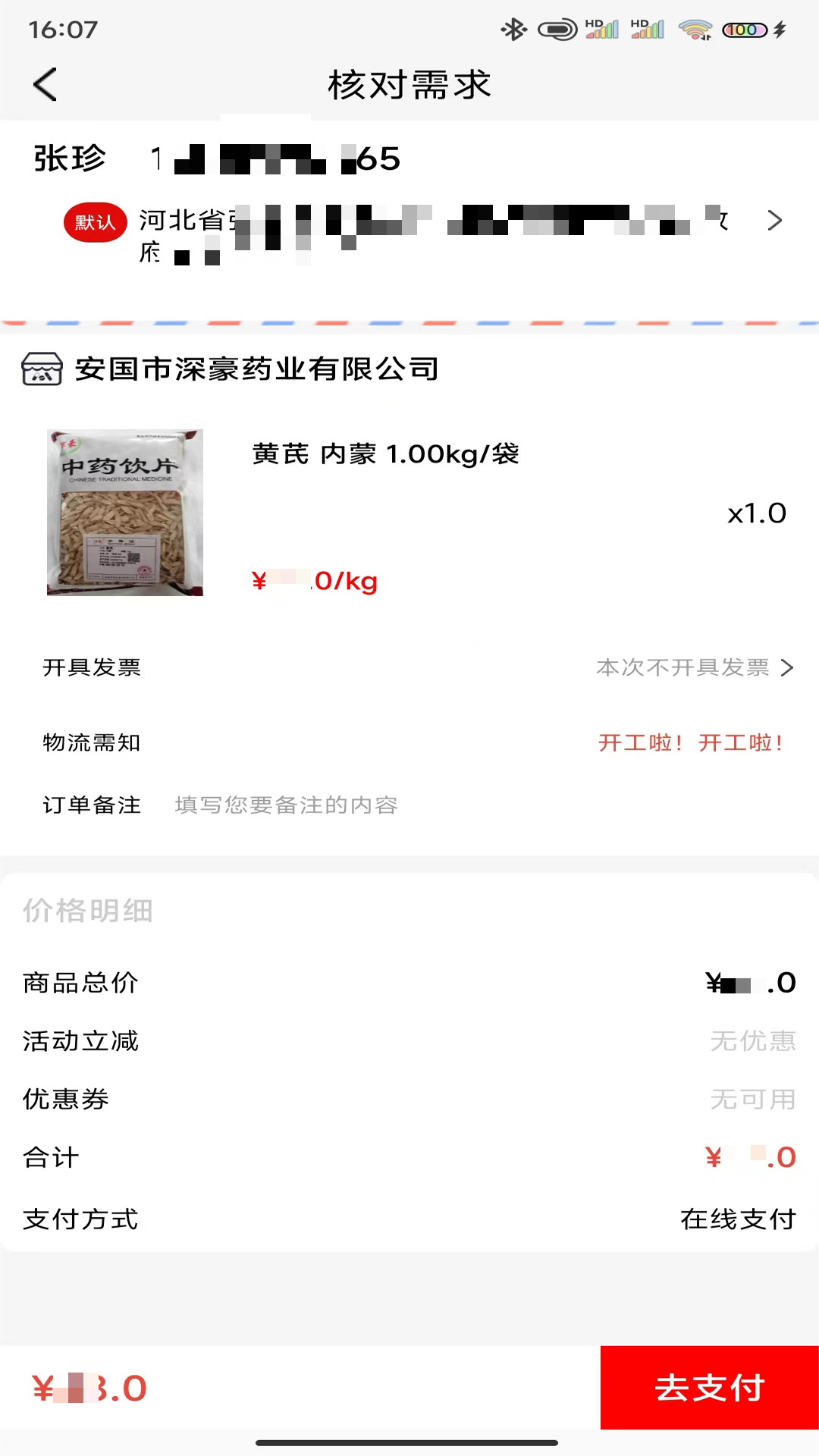Tap the Bluetooth status icon
The image size is (819, 1456).
tap(514, 30)
